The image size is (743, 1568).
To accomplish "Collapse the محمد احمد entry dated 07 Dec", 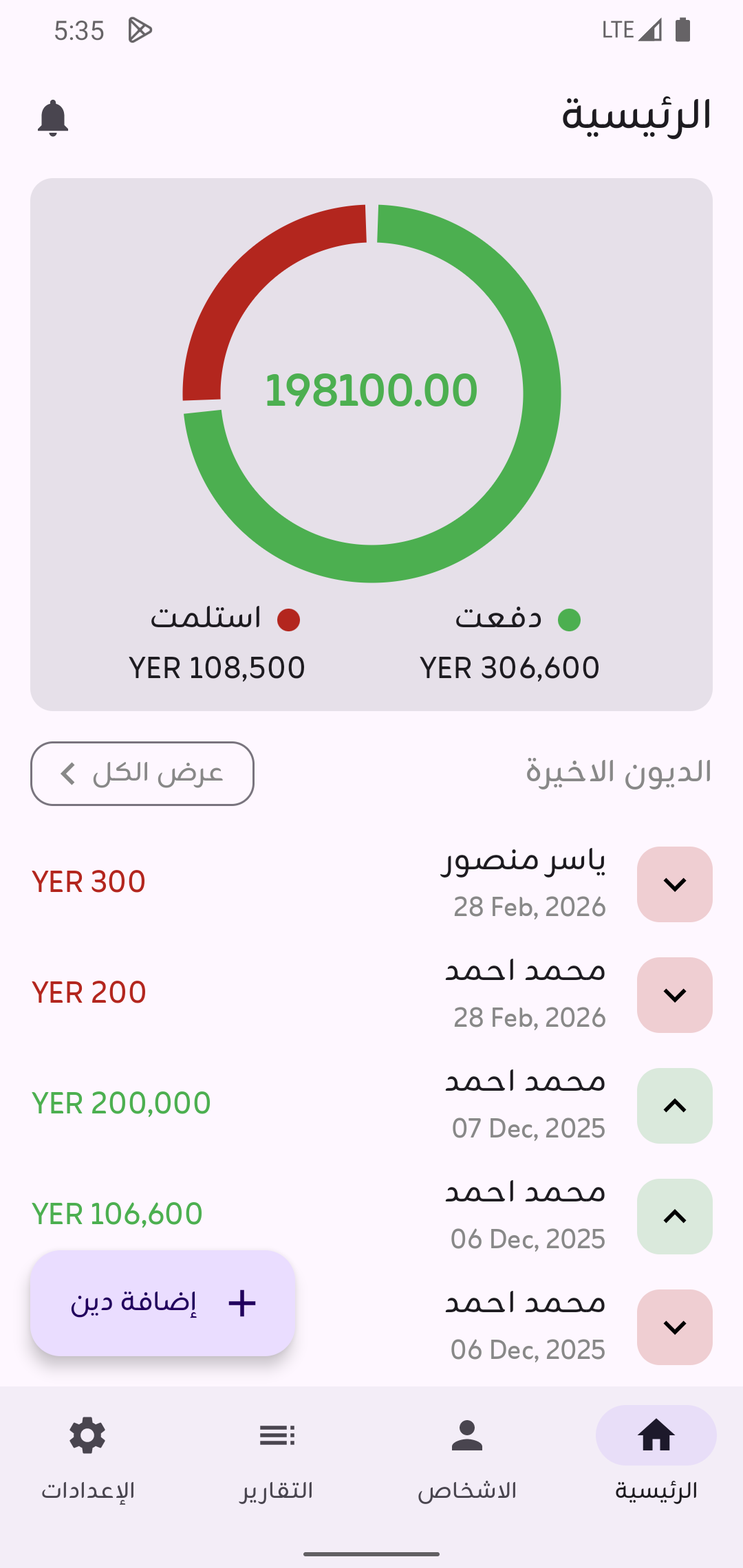I will pyautogui.click(x=674, y=1106).
